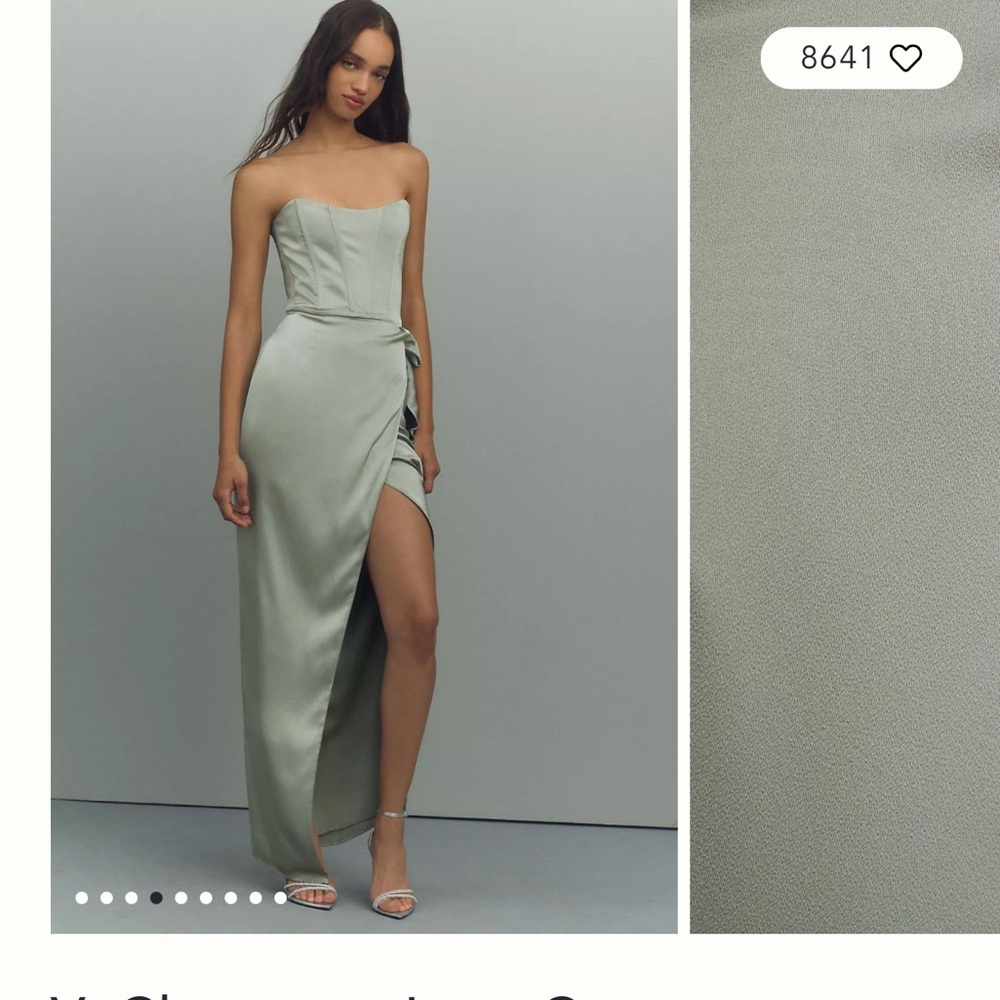
Task: Jump to the first image via the leftmost indicator dot
Action: pos(82,898)
